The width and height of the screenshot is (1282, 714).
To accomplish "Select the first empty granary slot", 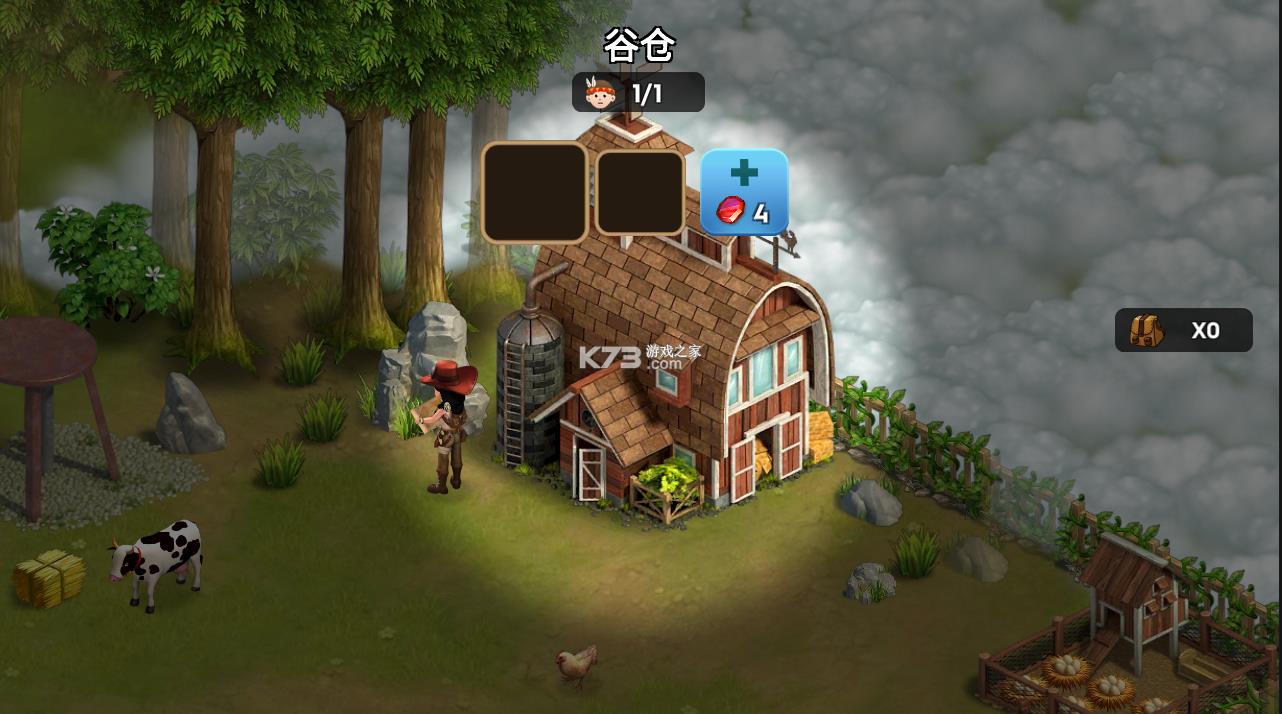I will (534, 192).
